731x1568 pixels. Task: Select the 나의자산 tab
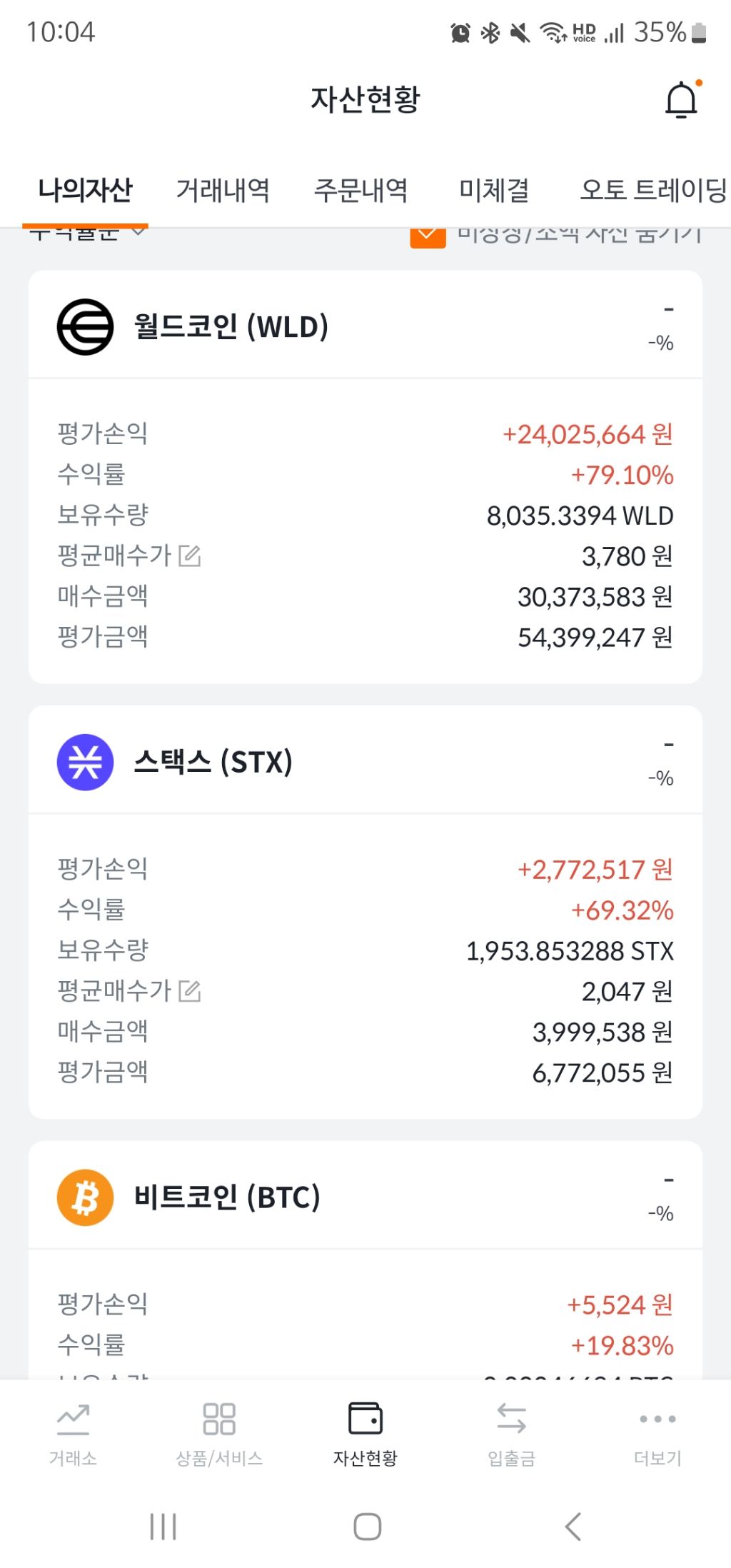coord(85,190)
